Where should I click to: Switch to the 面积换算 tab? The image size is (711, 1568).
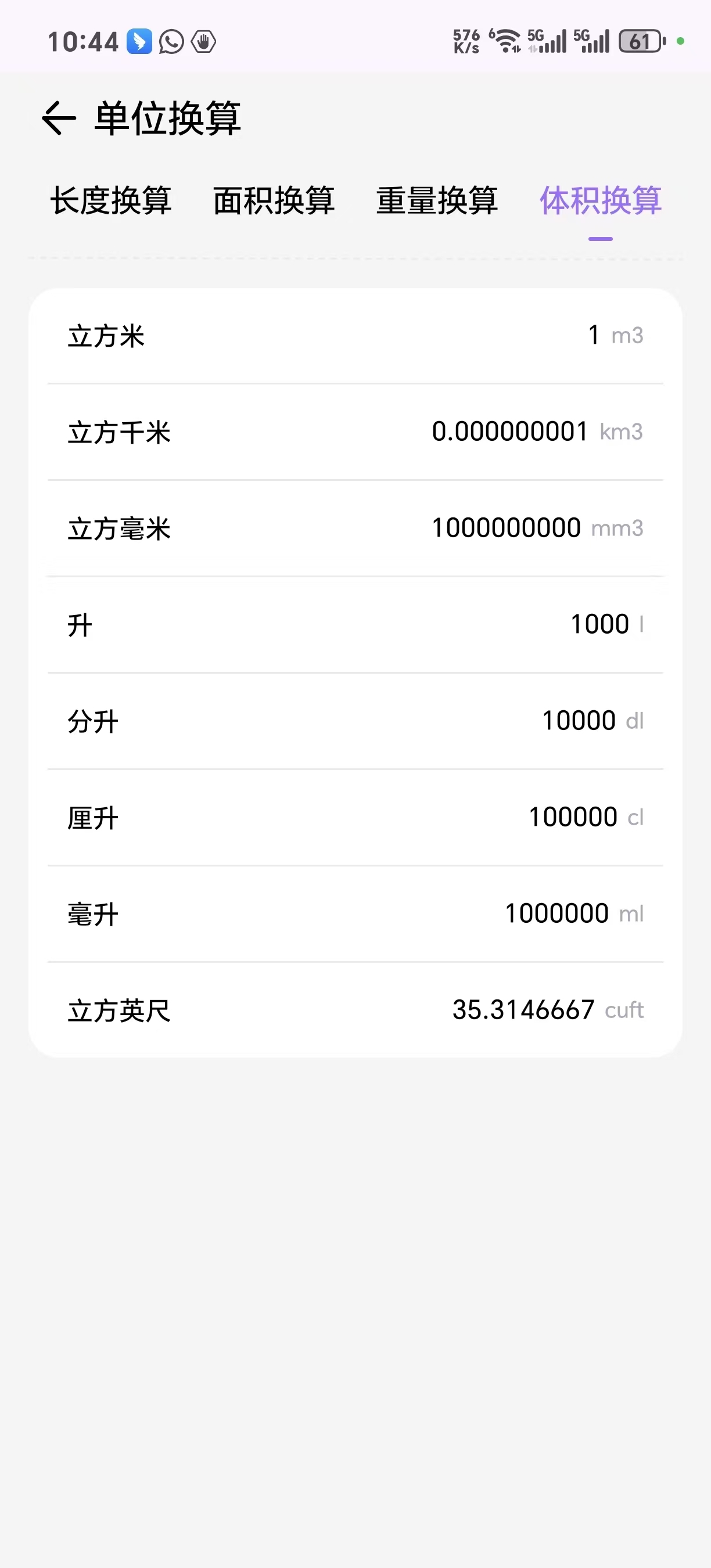click(274, 201)
